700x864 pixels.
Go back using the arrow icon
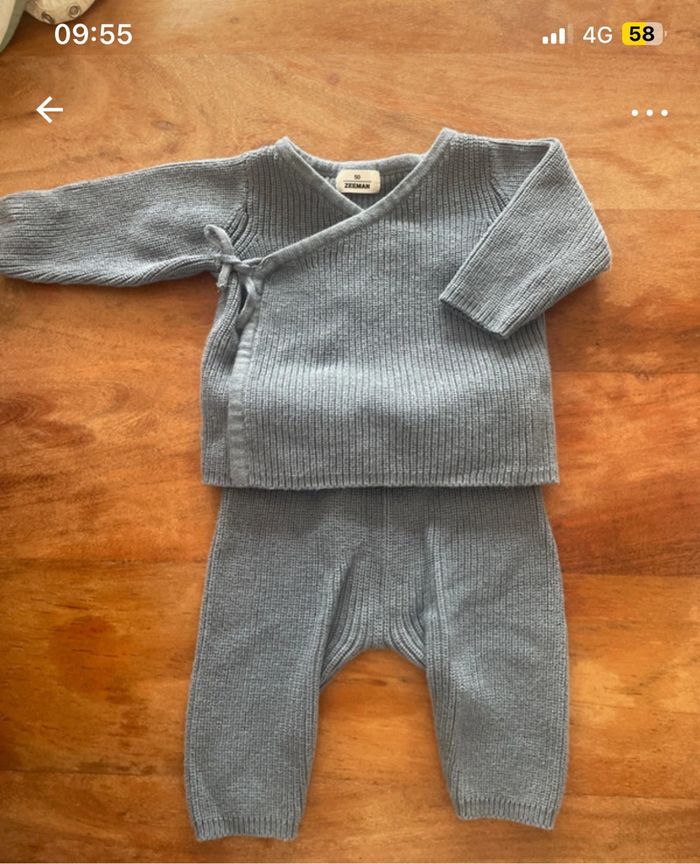point(49,110)
